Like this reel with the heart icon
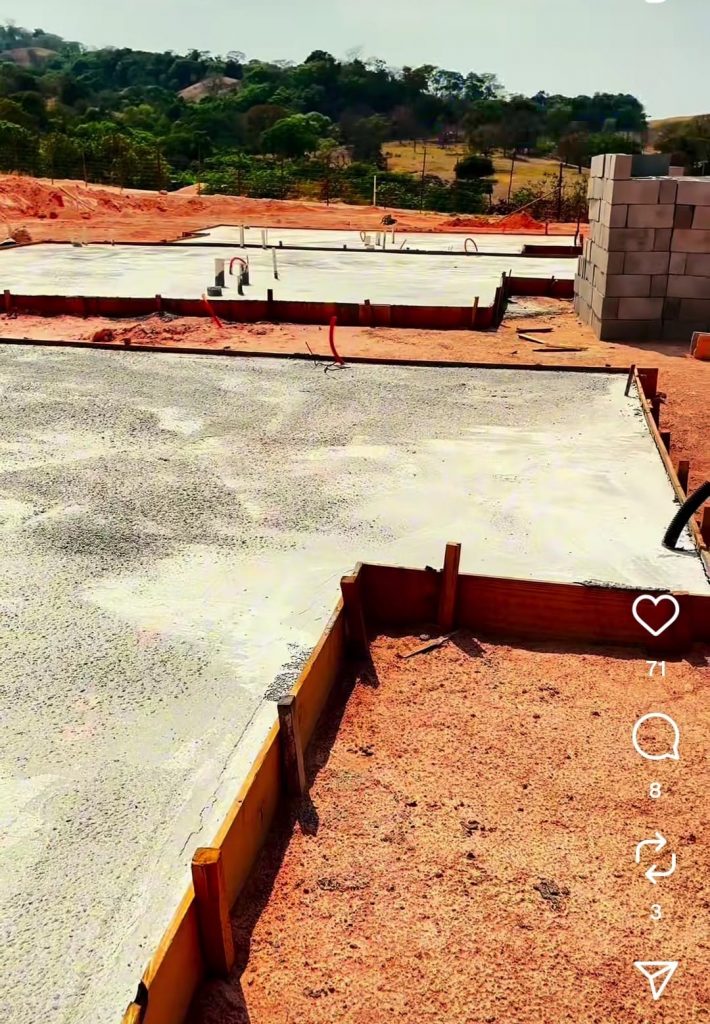The width and height of the screenshot is (710, 1024). (x=655, y=614)
